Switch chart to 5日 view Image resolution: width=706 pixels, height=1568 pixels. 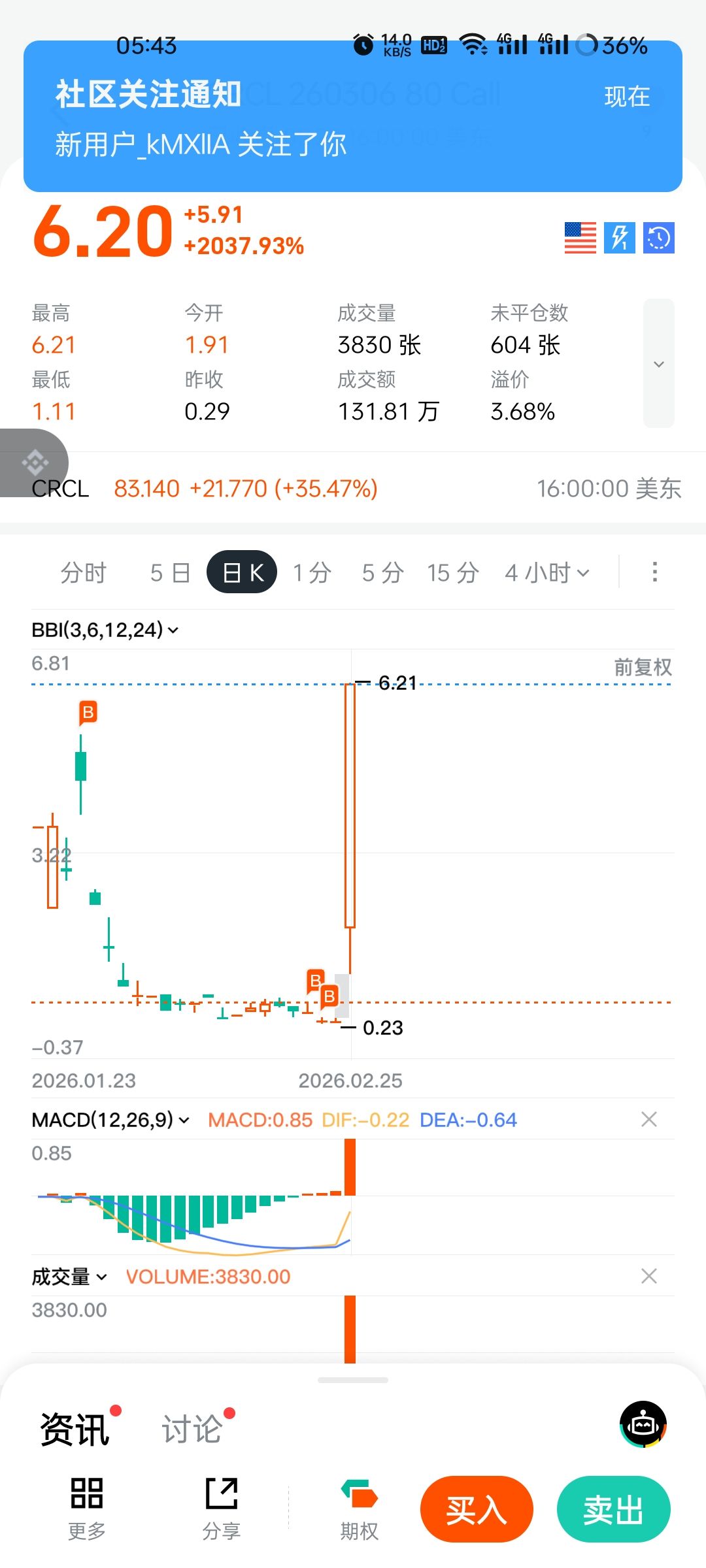pos(169,573)
